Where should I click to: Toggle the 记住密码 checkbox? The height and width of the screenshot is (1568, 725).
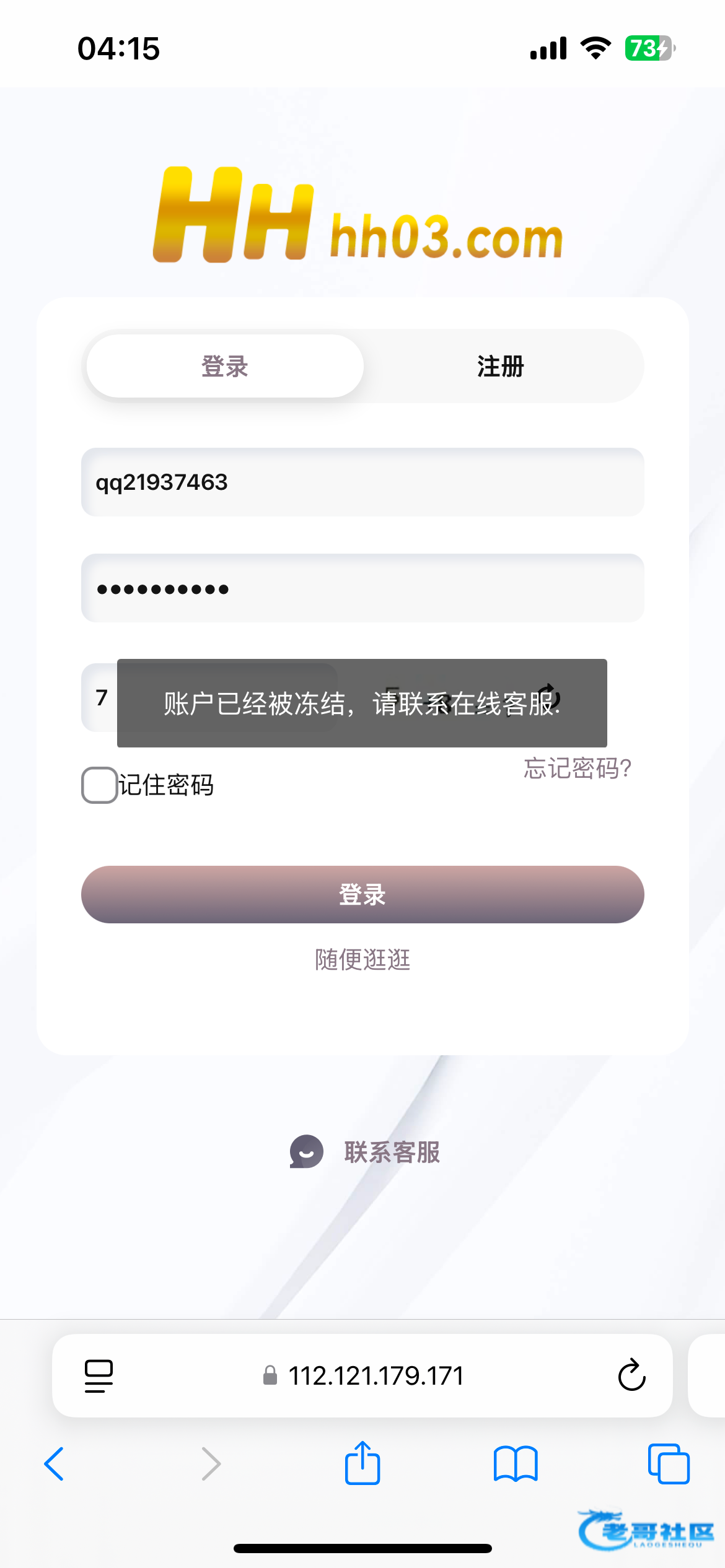(99, 785)
